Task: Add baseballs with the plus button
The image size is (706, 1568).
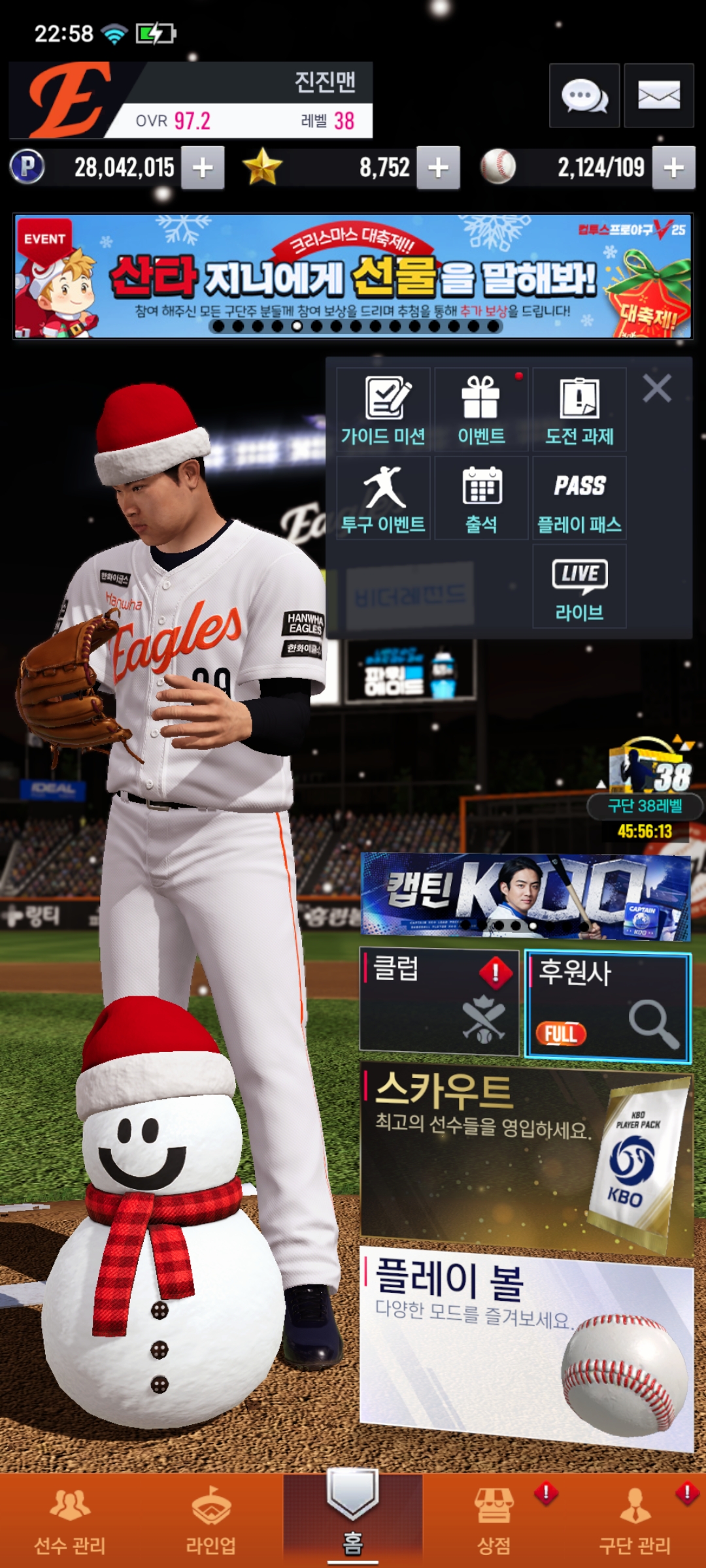Action: pos(673,168)
